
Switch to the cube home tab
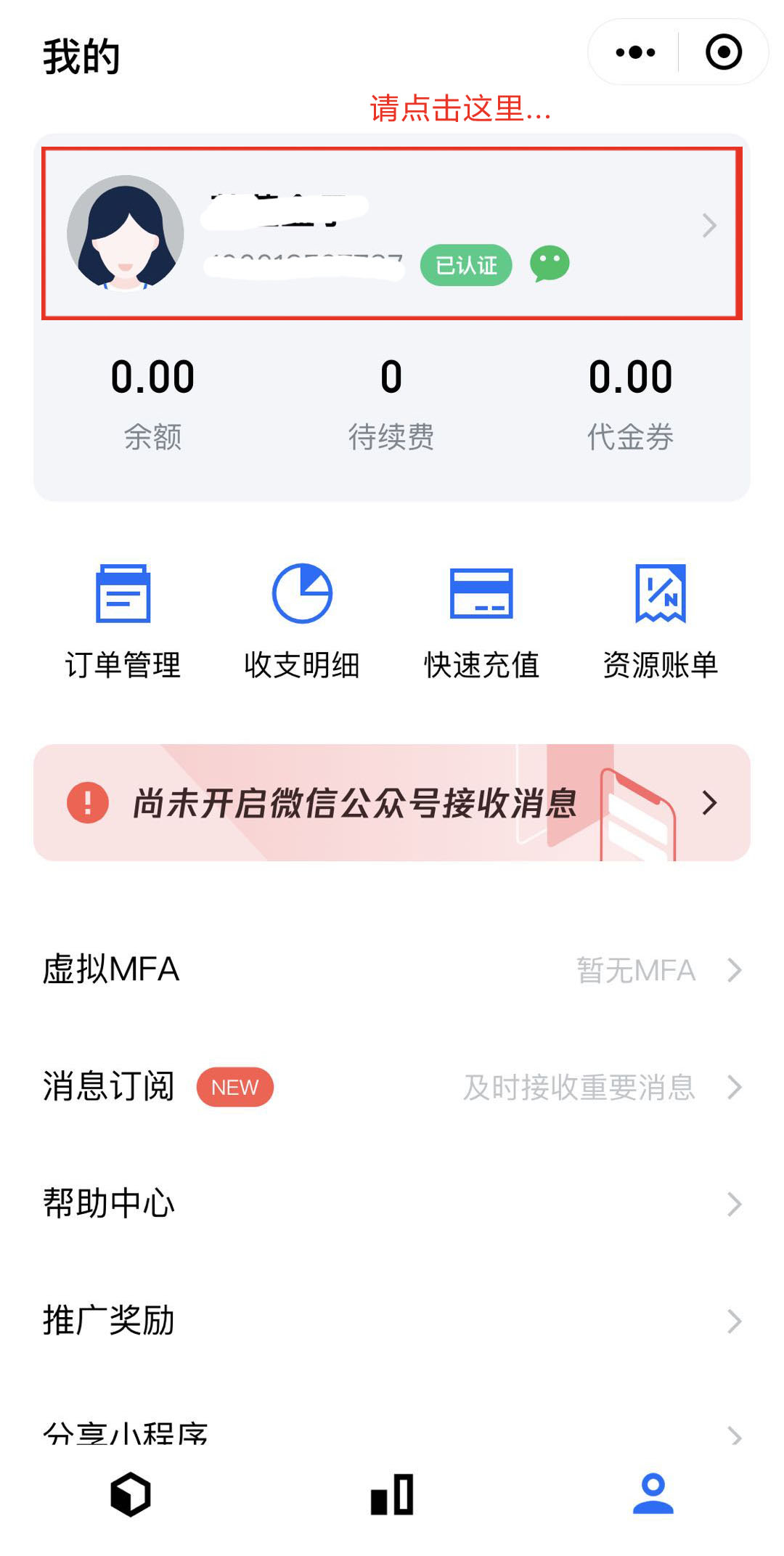click(131, 1495)
